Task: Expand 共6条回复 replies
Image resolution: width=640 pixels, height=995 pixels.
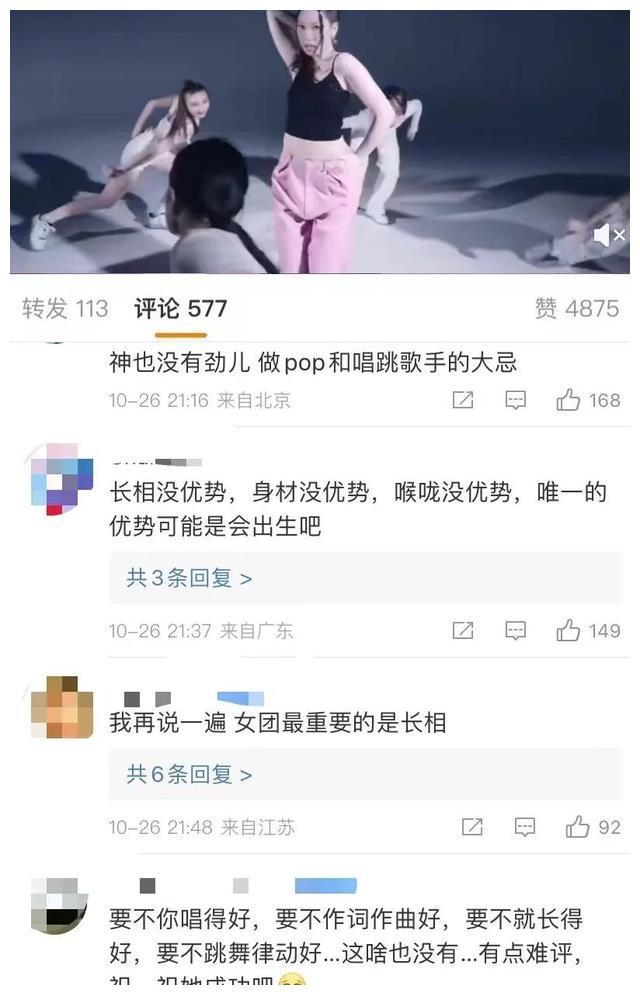Action: click(x=189, y=774)
